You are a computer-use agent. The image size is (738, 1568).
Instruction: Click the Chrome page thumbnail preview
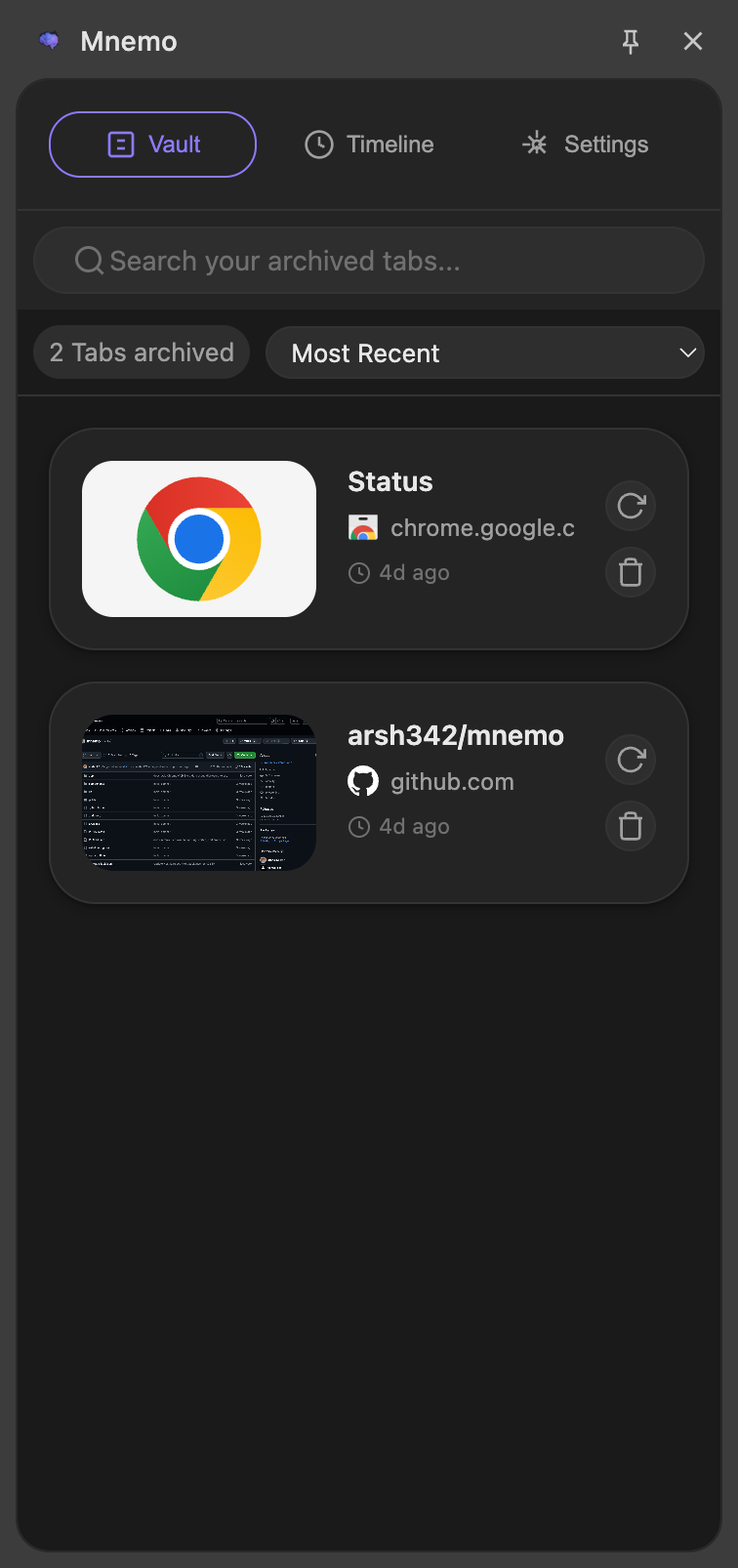(x=198, y=538)
